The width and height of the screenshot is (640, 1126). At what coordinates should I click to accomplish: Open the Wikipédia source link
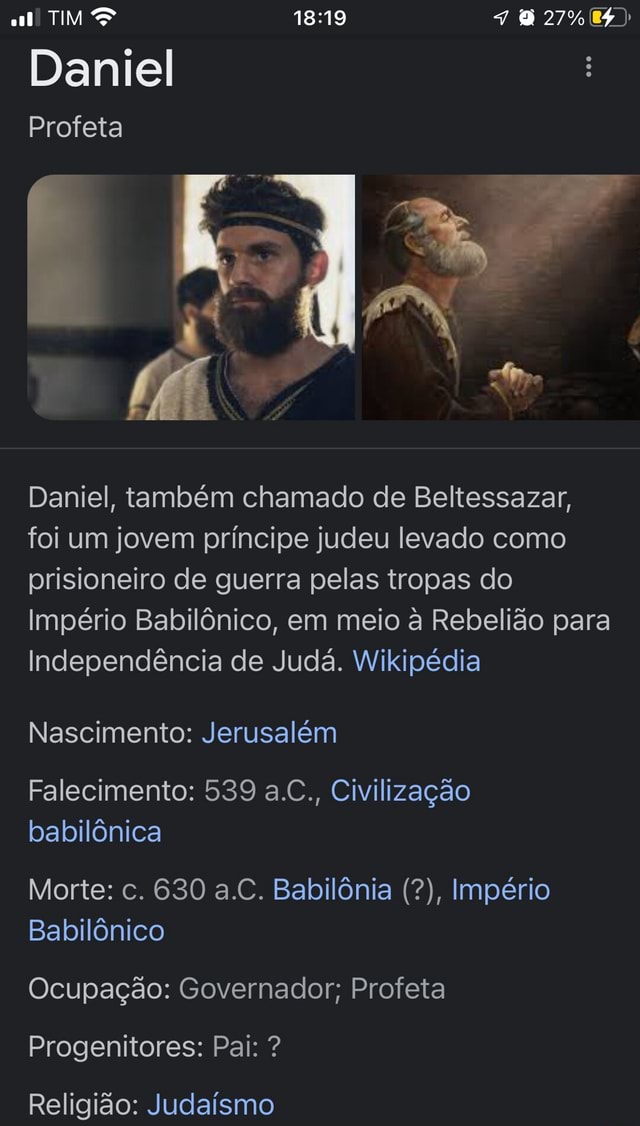click(416, 661)
